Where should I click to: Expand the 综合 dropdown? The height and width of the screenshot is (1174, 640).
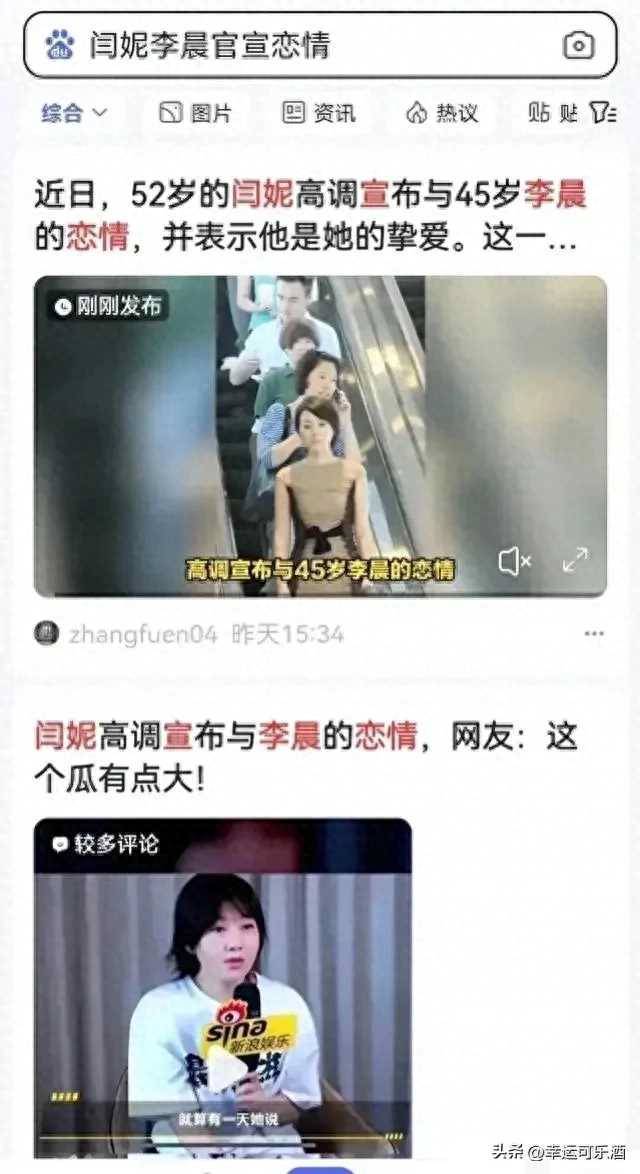click(x=74, y=113)
